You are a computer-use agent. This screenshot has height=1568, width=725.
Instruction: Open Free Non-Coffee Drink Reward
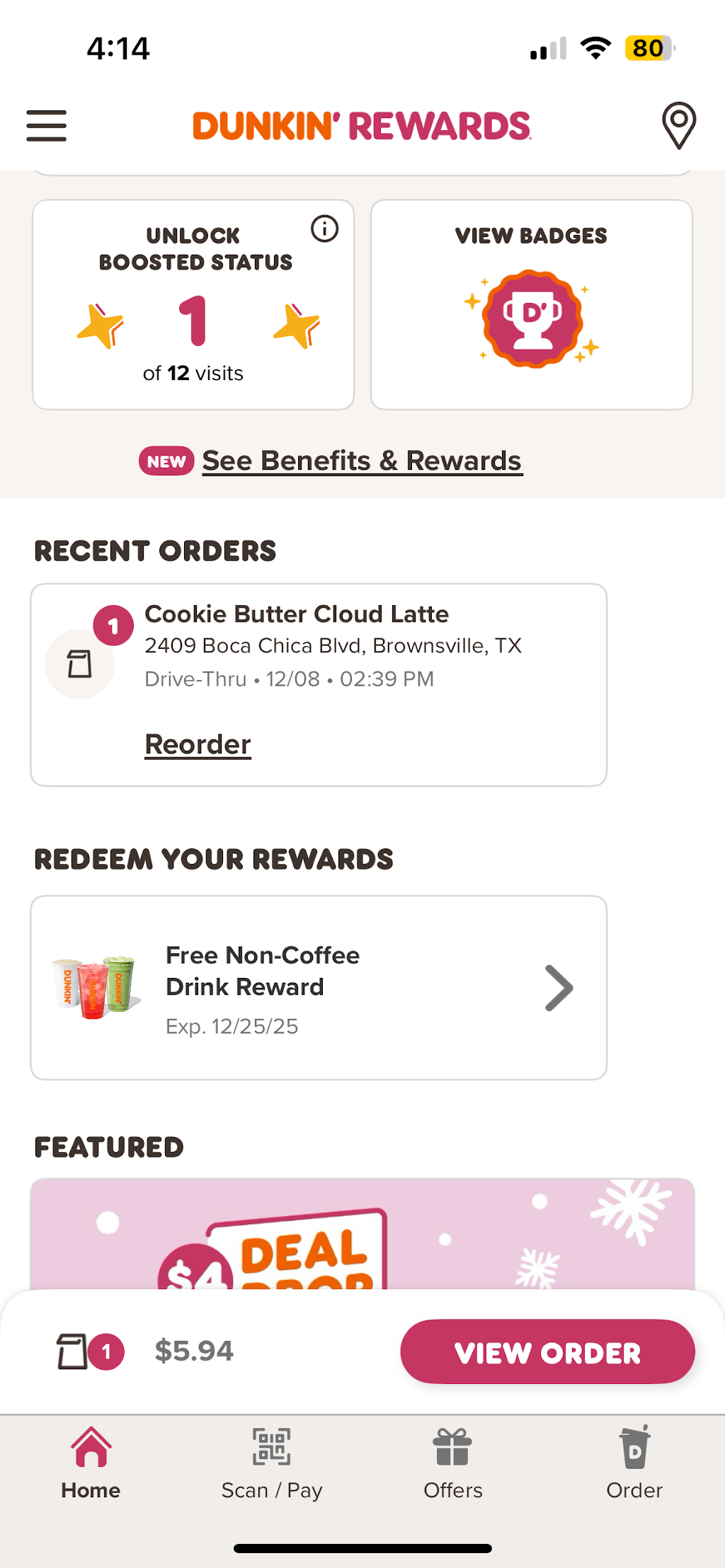click(x=319, y=988)
